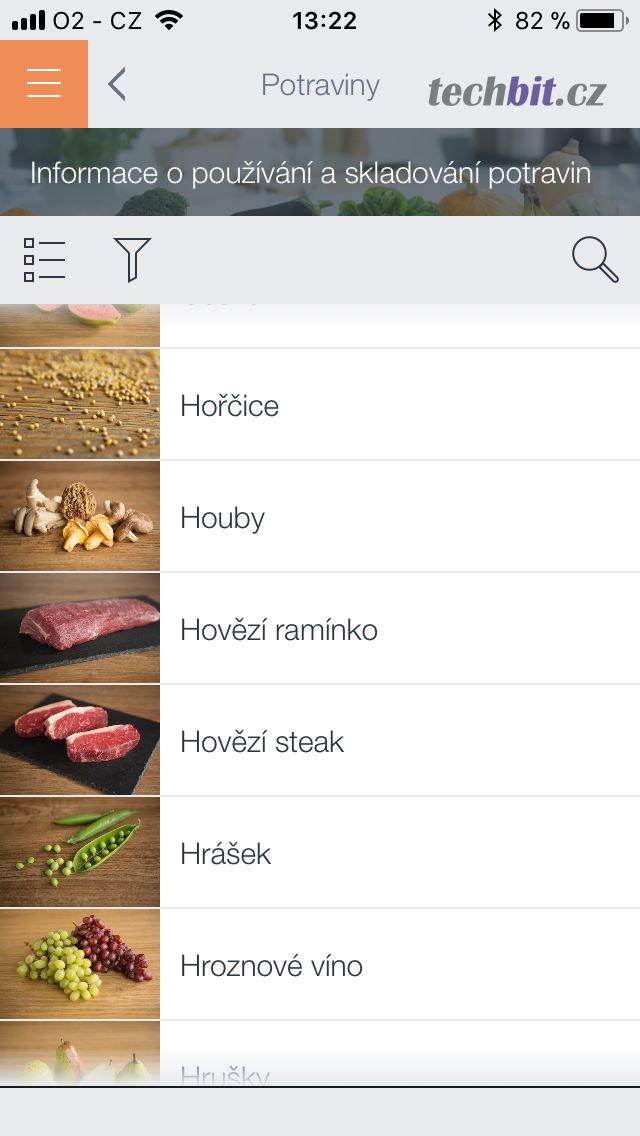Open the search magnifier
This screenshot has height=1136, width=640.
594,260
